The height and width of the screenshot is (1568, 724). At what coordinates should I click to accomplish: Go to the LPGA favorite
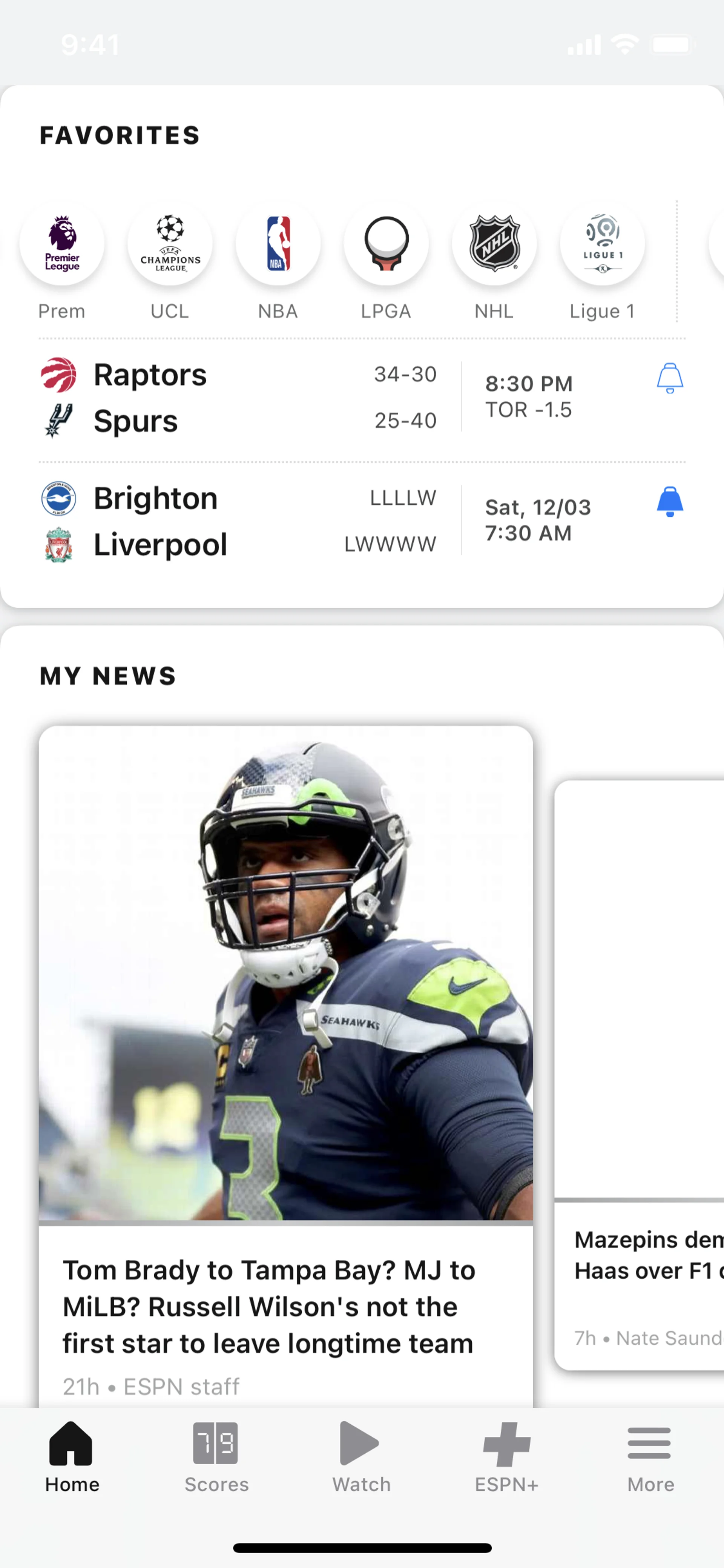(386, 244)
